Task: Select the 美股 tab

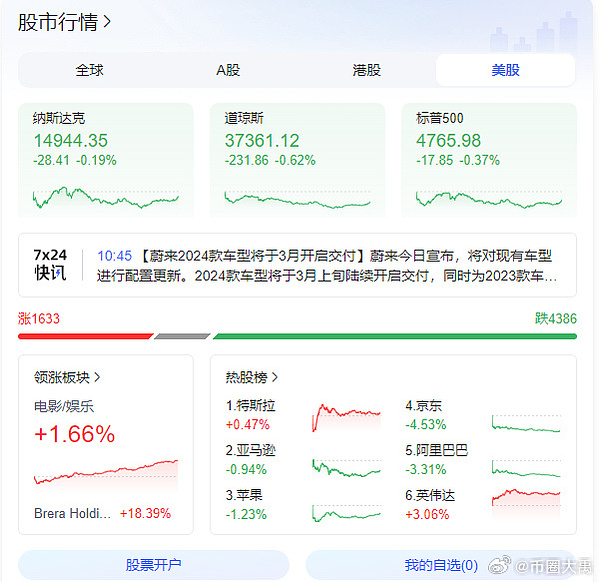Action: [x=505, y=70]
